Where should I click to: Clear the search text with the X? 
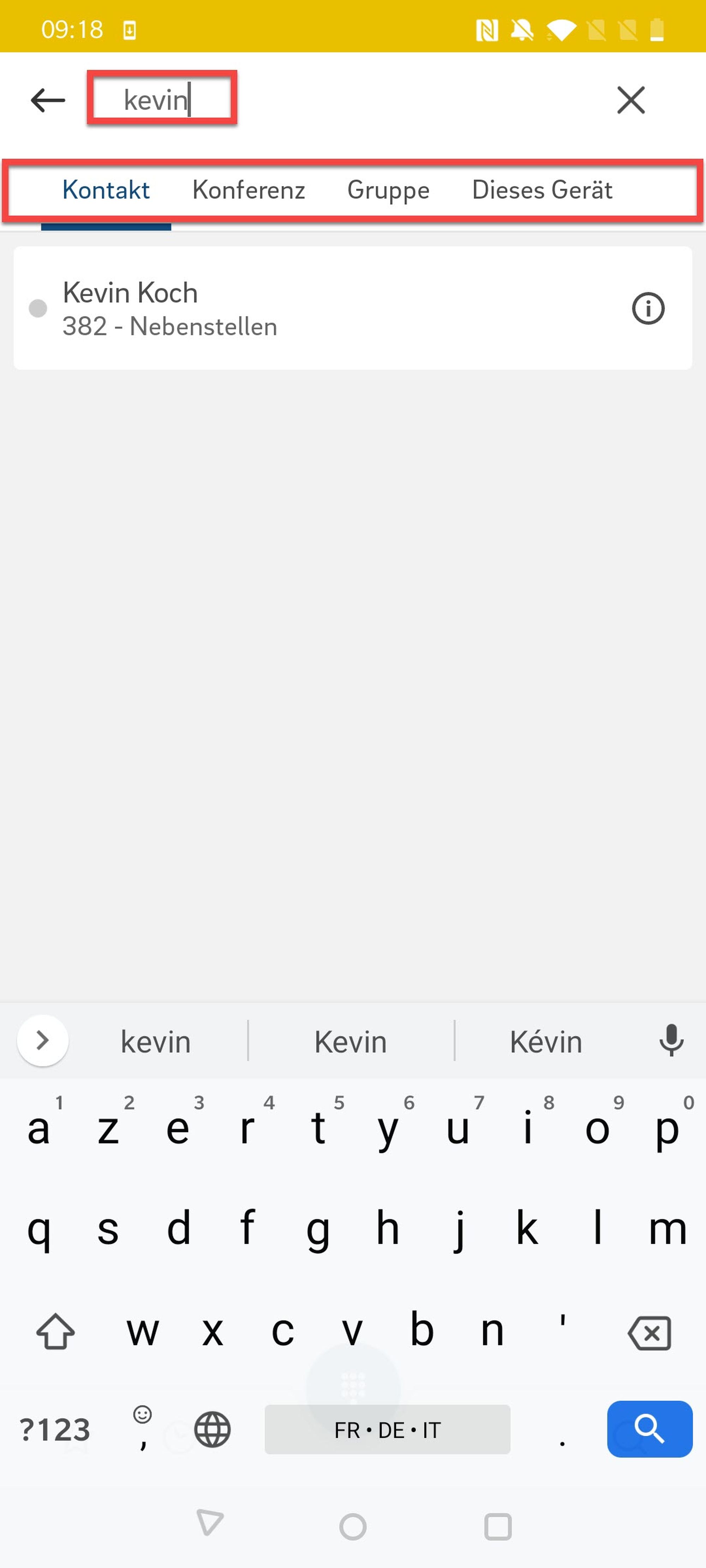pyautogui.click(x=630, y=101)
